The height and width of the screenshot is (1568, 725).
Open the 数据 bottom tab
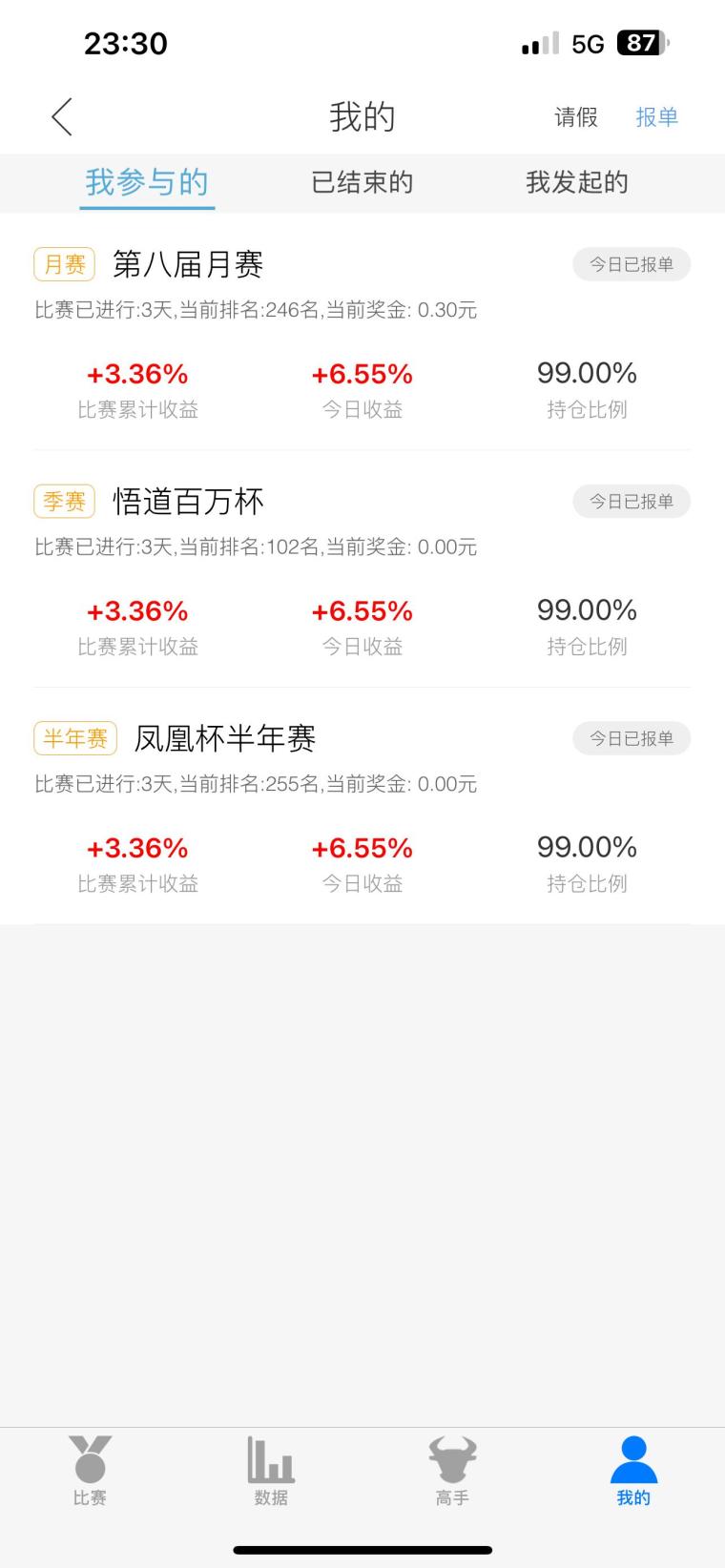point(272,1472)
